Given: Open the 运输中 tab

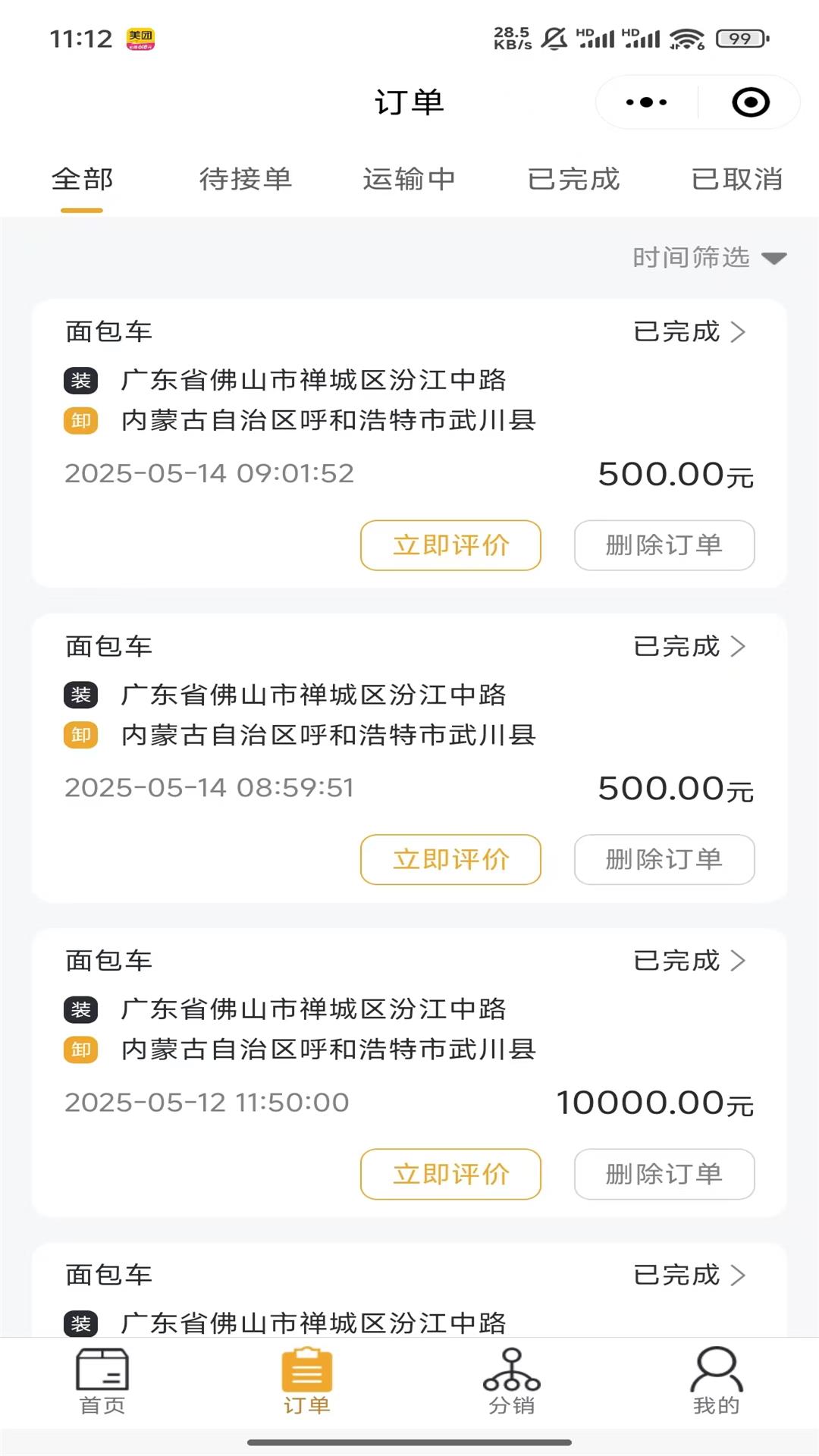Looking at the screenshot, I should pyautogui.click(x=409, y=180).
